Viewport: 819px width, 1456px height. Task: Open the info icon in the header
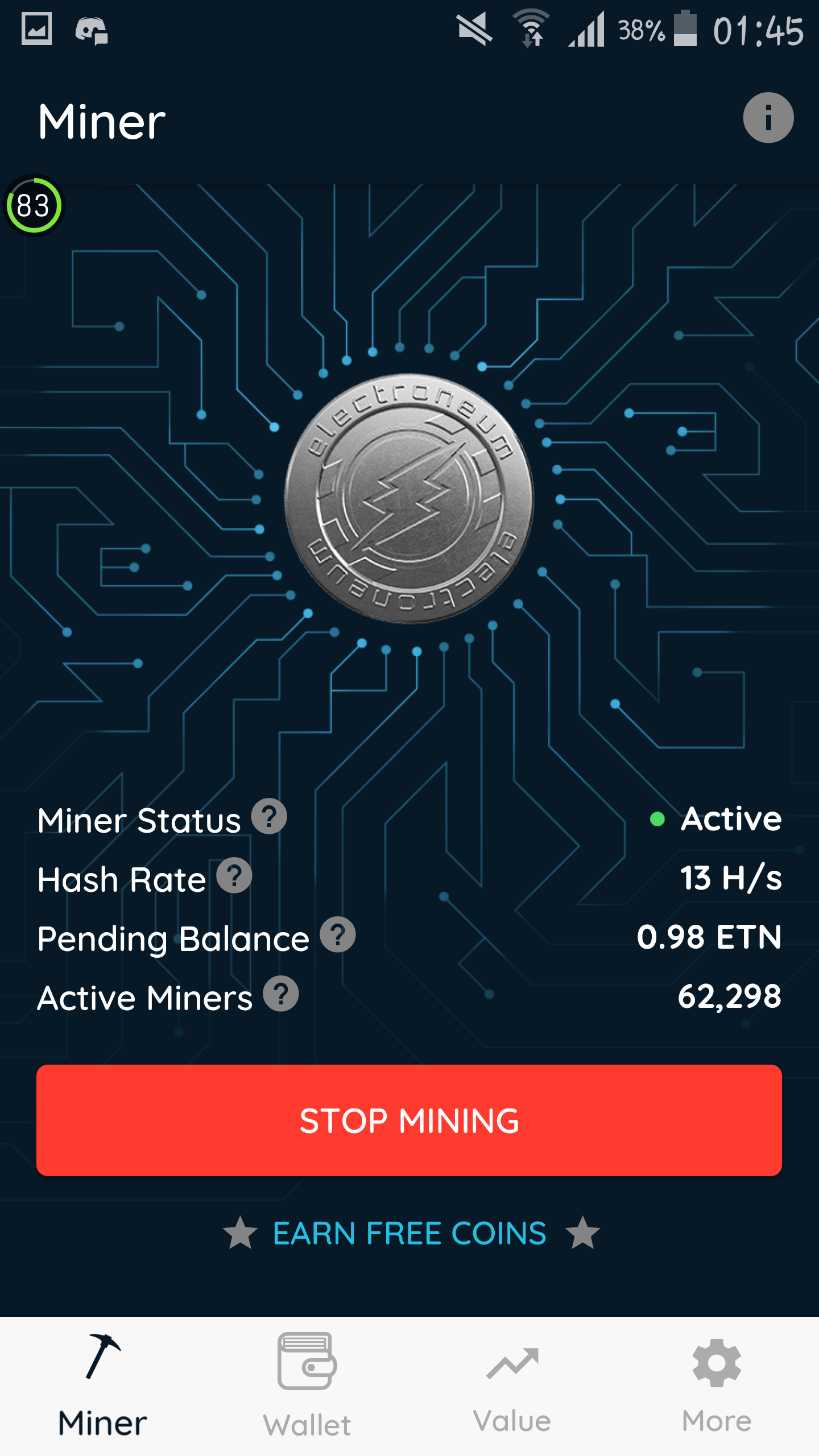[x=768, y=118]
